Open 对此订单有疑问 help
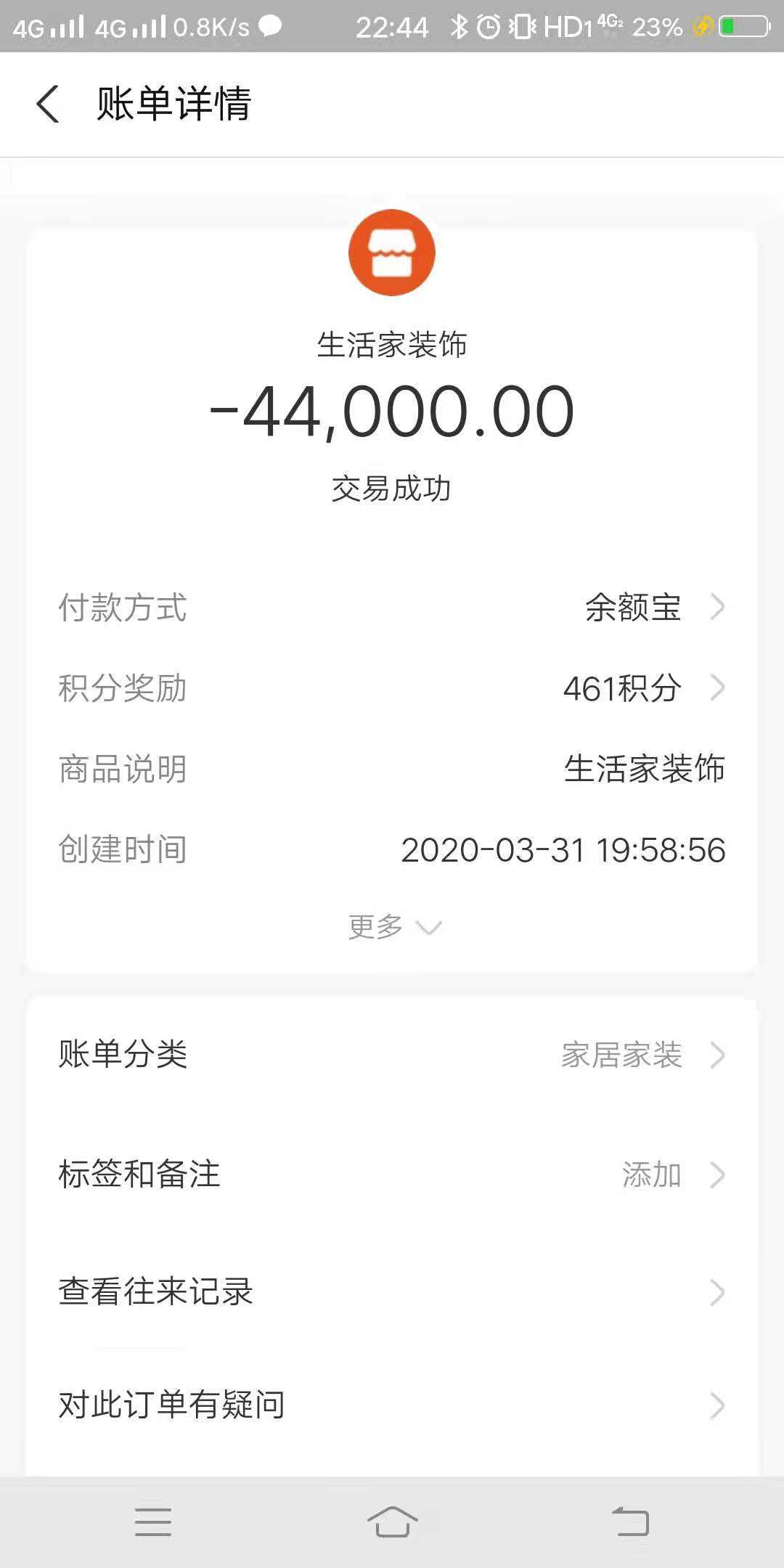This screenshot has height=1568, width=784. (x=392, y=1405)
